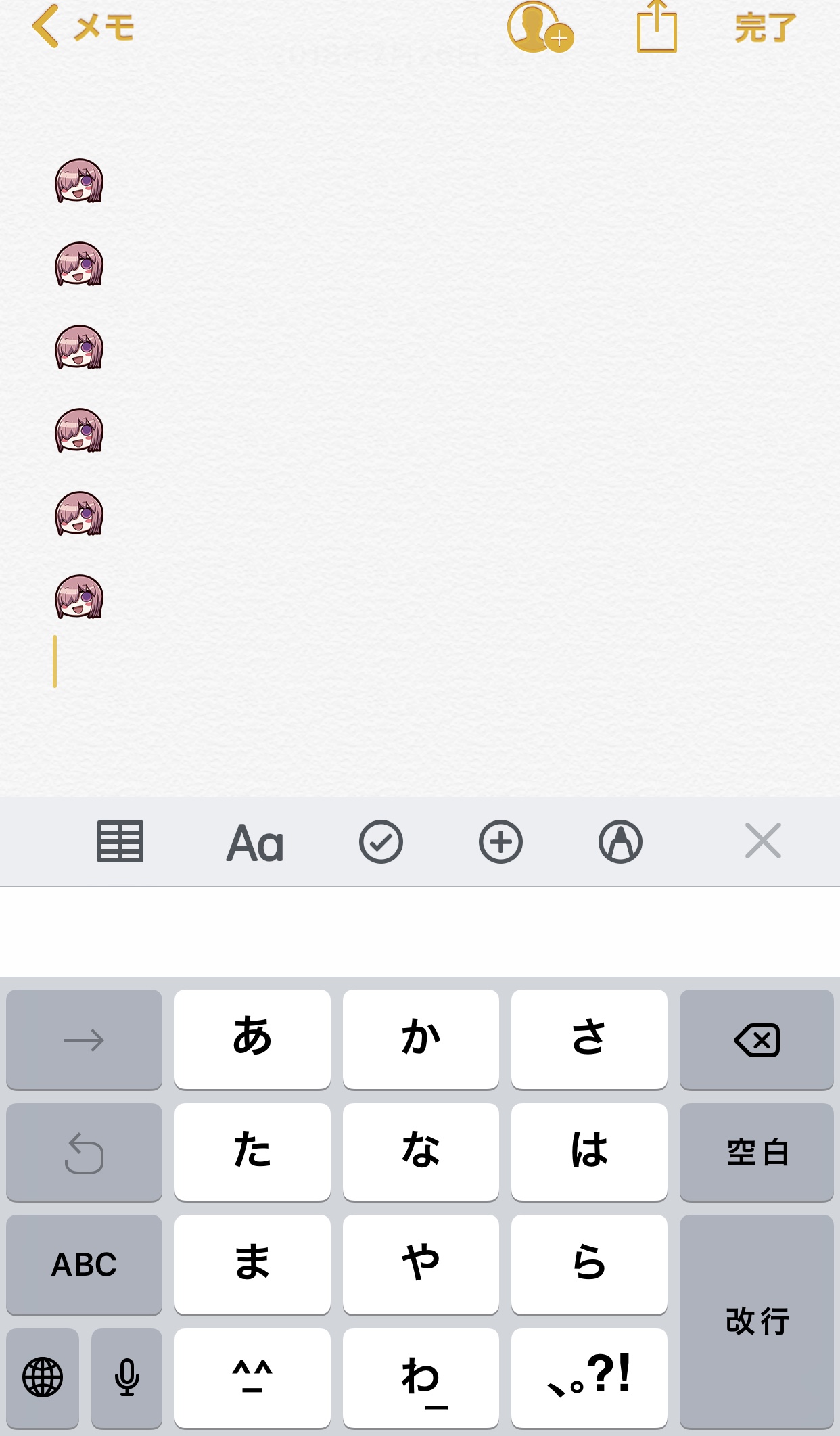Insert a space with 空白
Screen dimensions: 840x1436
coord(756,1152)
